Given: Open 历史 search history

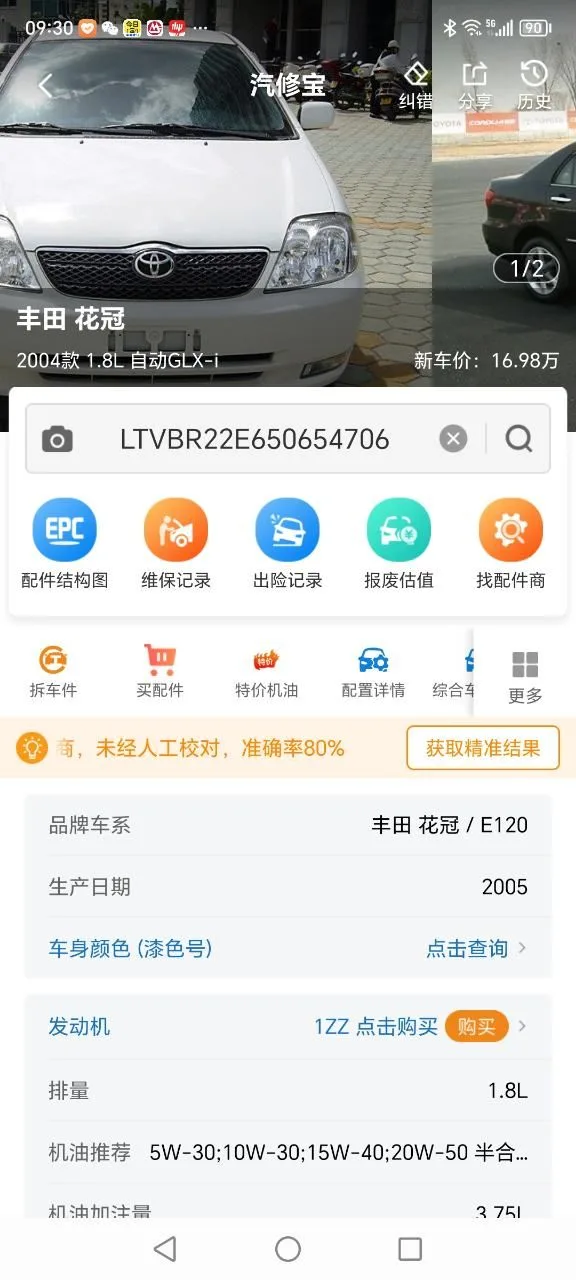Looking at the screenshot, I should pyautogui.click(x=534, y=86).
